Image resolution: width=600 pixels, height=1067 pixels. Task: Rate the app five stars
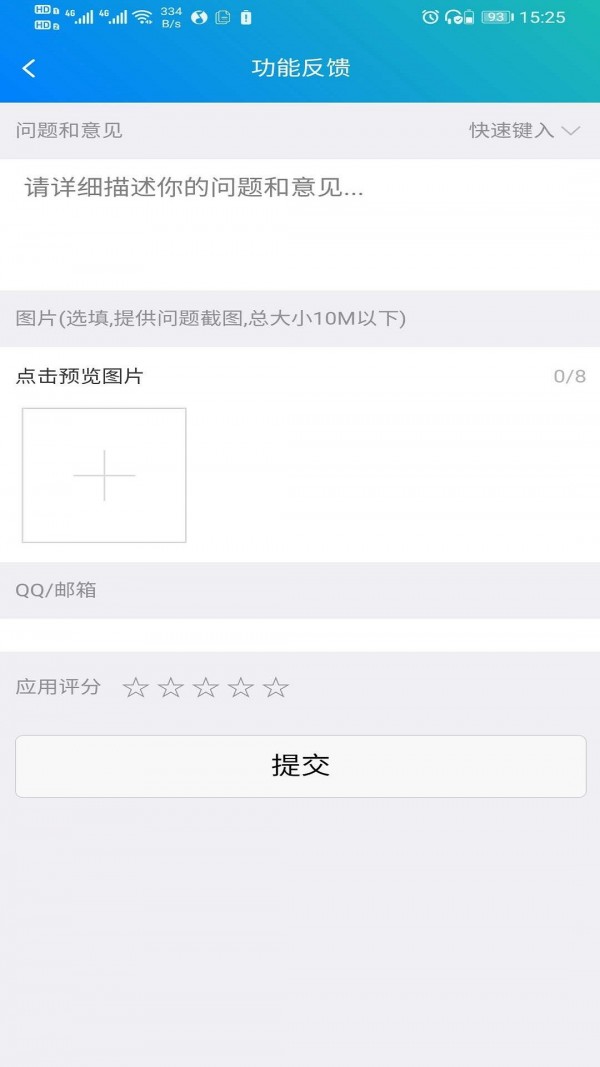(x=276, y=688)
